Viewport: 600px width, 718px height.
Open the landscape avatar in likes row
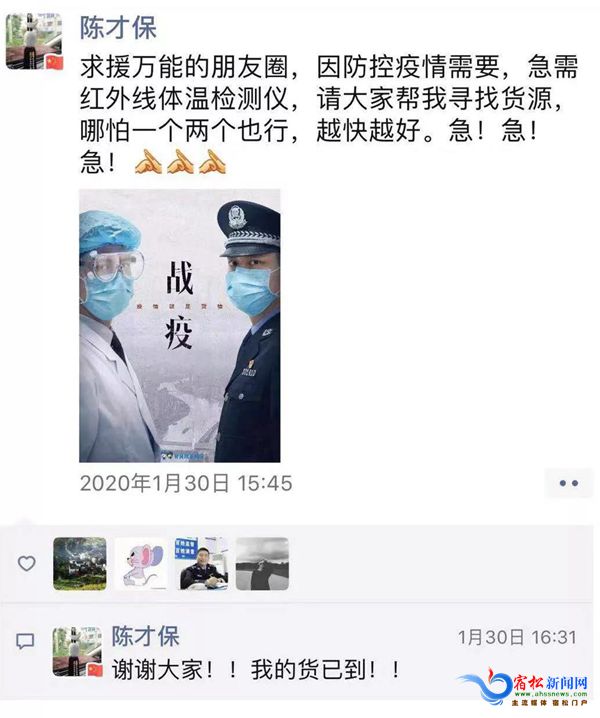tap(79, 564)
